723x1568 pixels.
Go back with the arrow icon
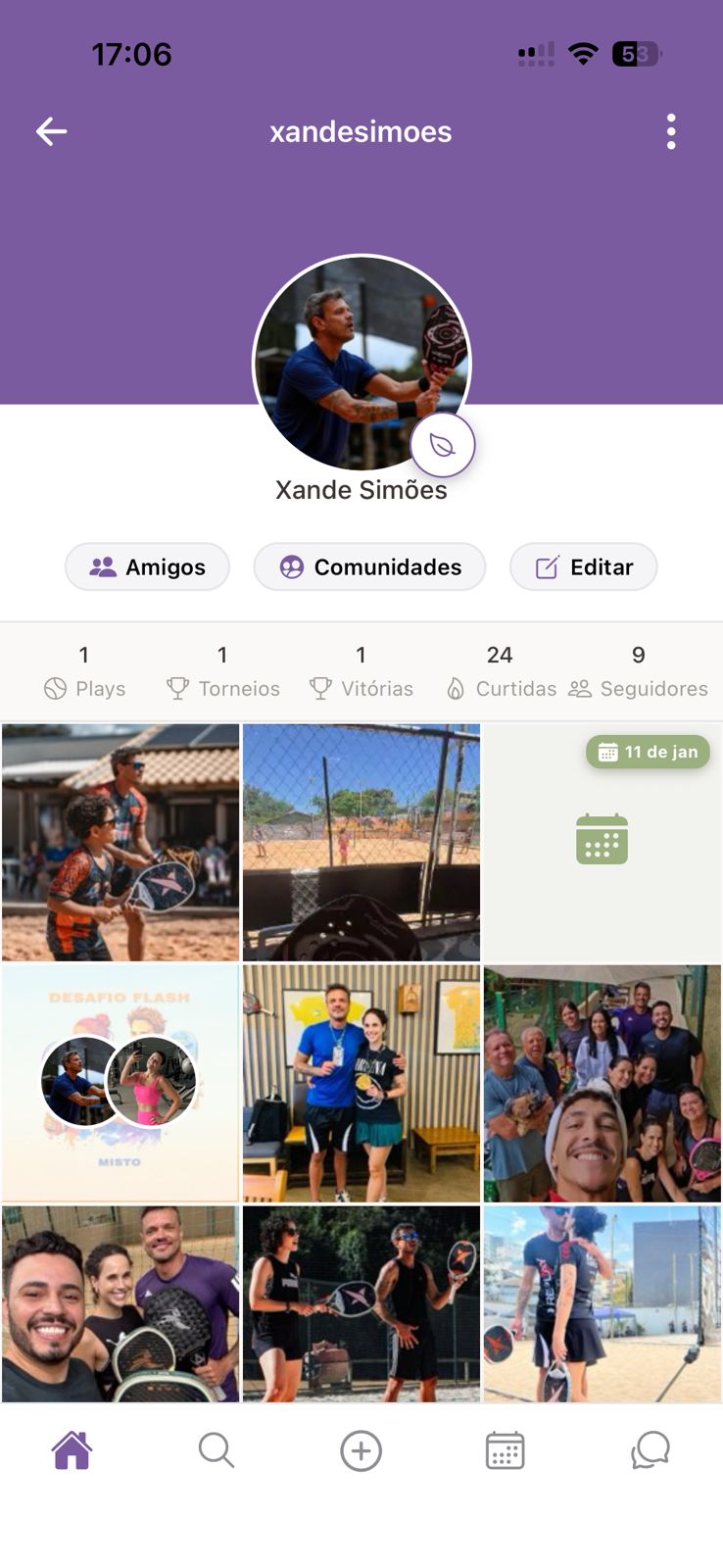coord(51,131)
